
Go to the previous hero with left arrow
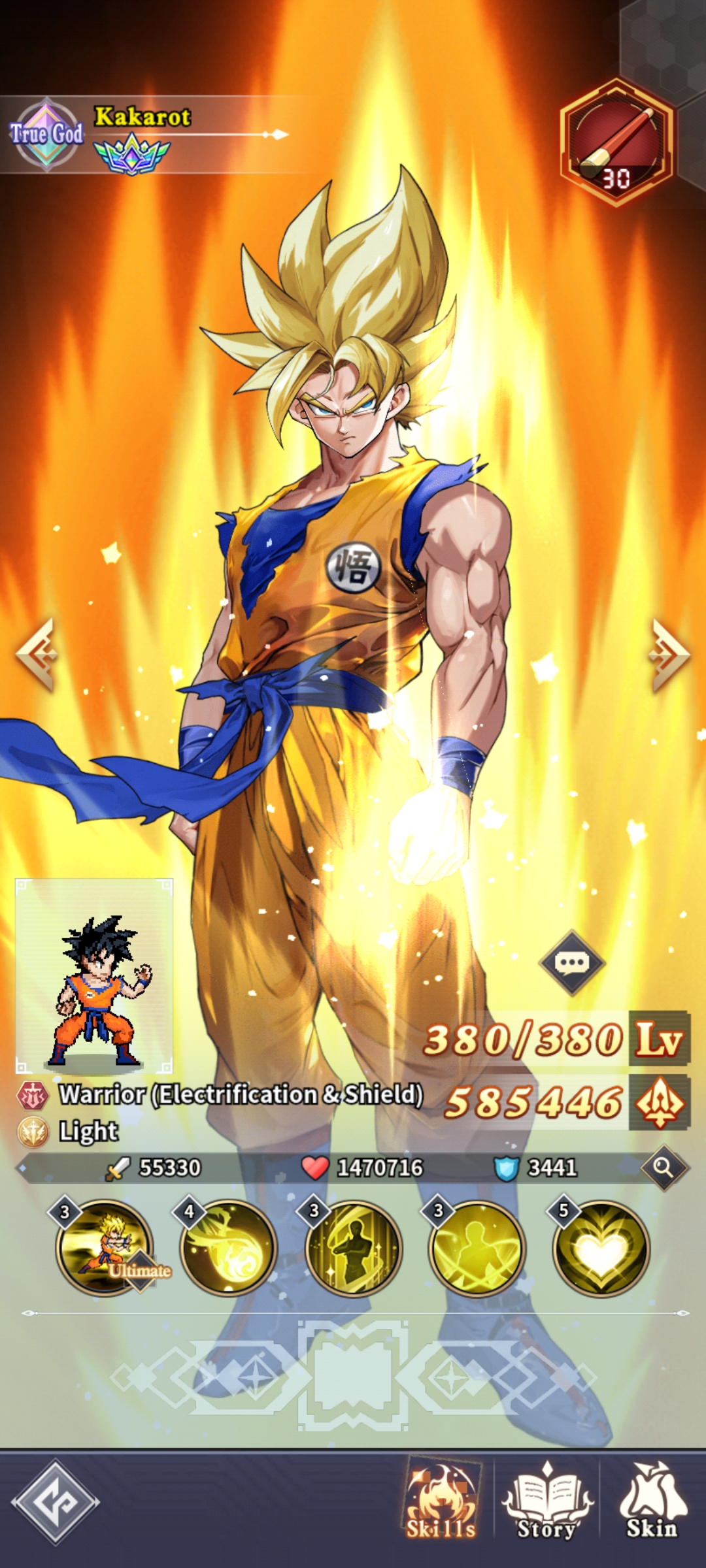[37, 654]
